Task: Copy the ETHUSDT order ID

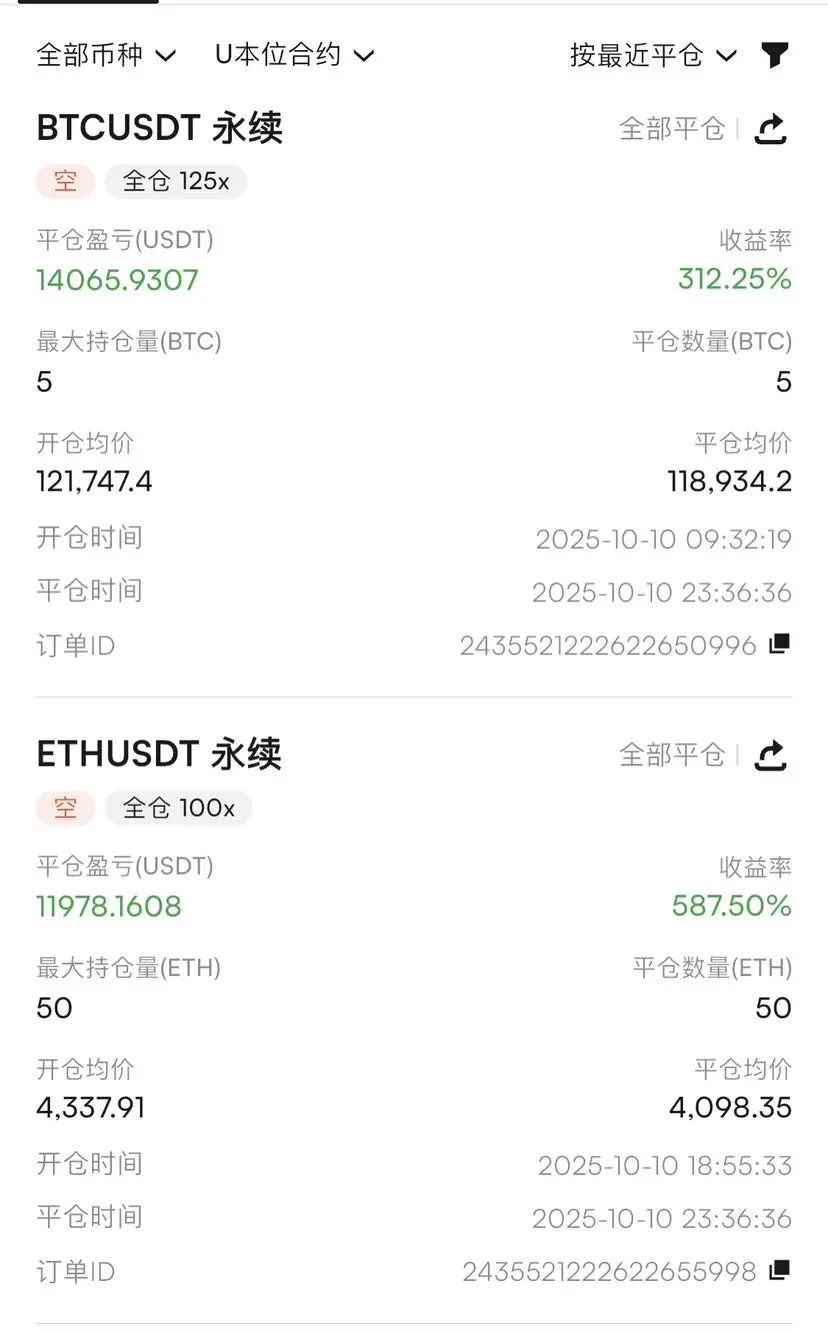Action: (779, 1271)
